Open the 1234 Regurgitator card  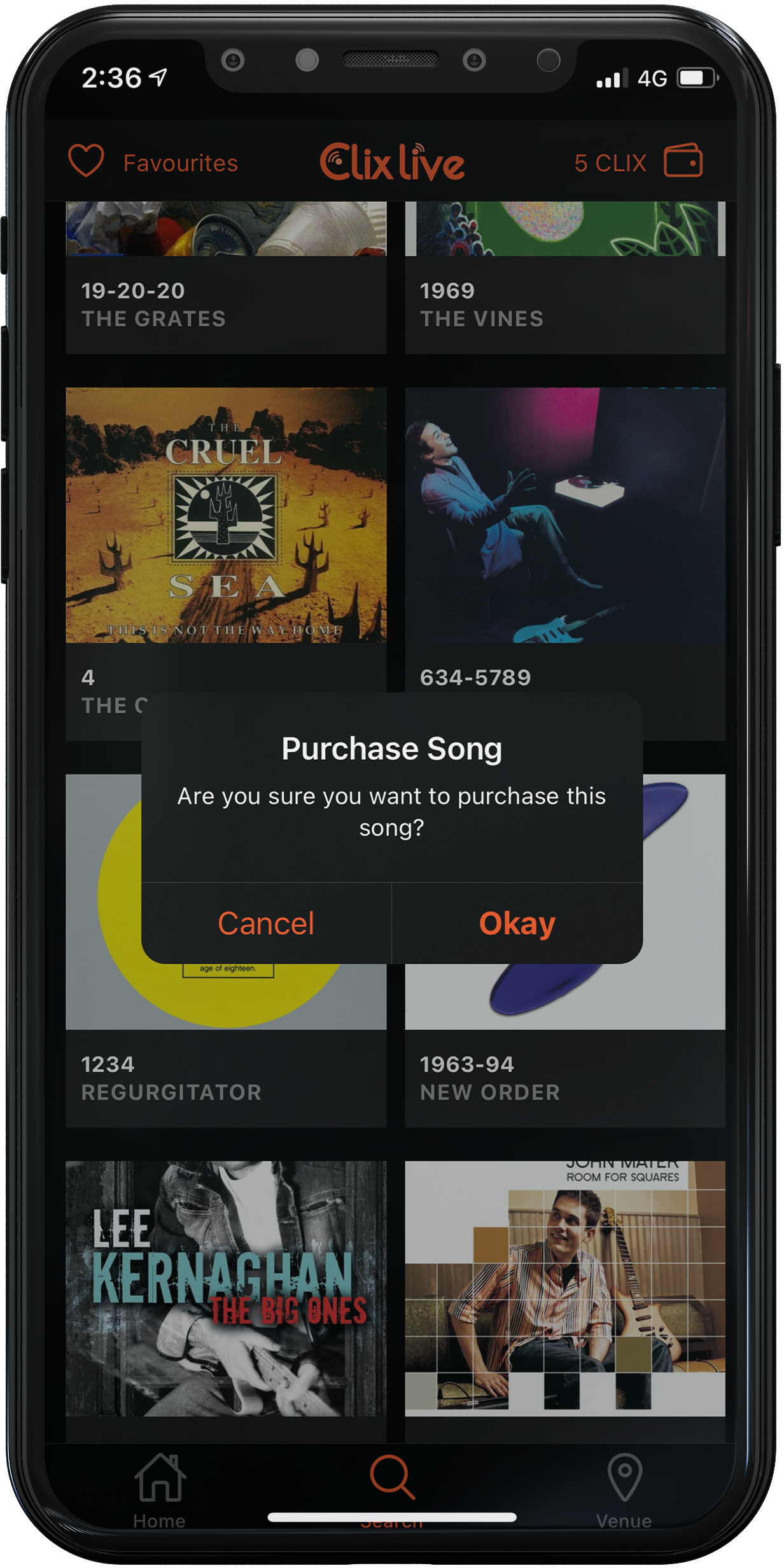click(226, 1075)
